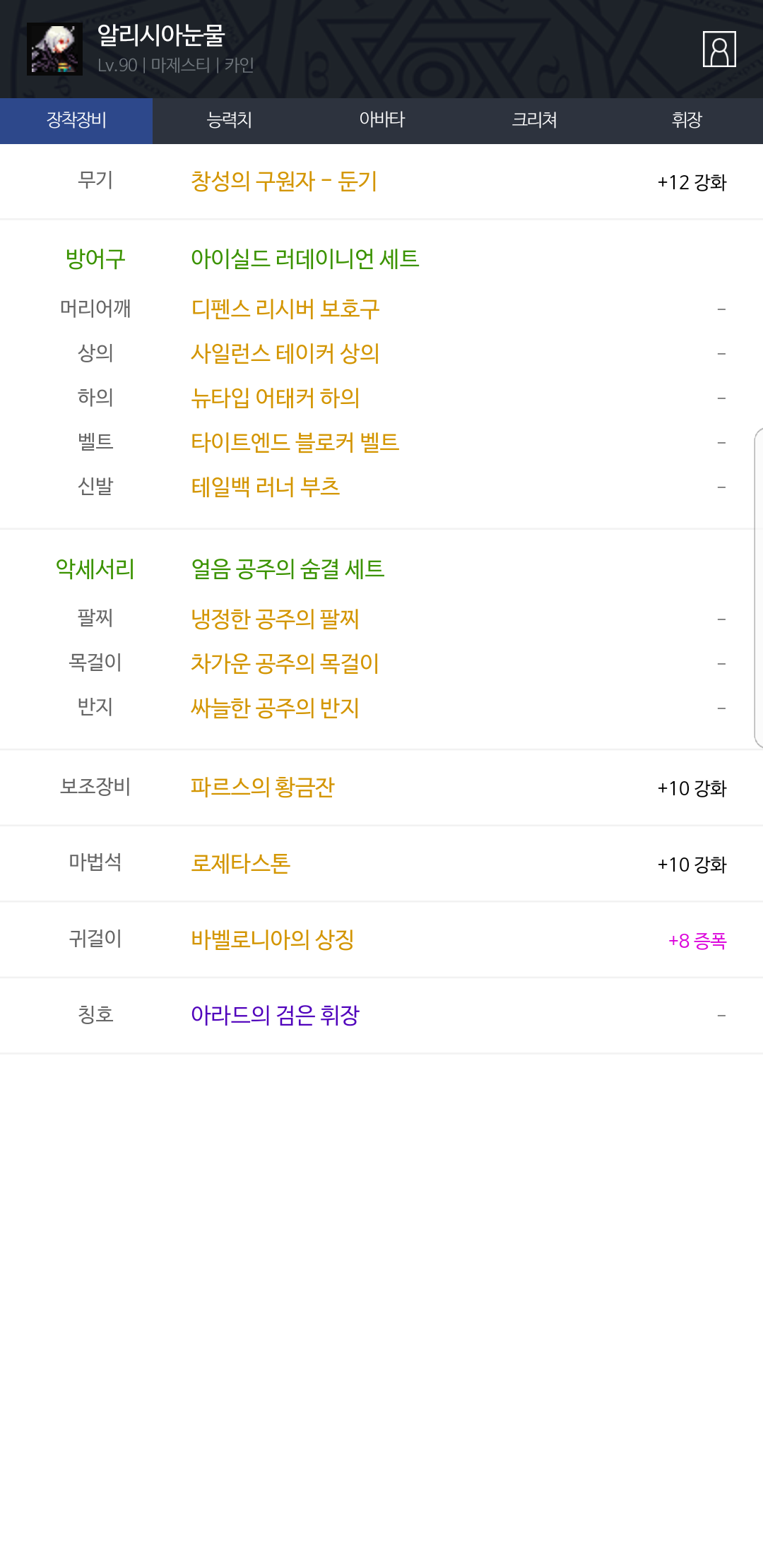The height and width of the screenshot is (1568, 763).
Task: Open 타이트엔드 블로커 벨트 item
Action: (x=295, y=442)
